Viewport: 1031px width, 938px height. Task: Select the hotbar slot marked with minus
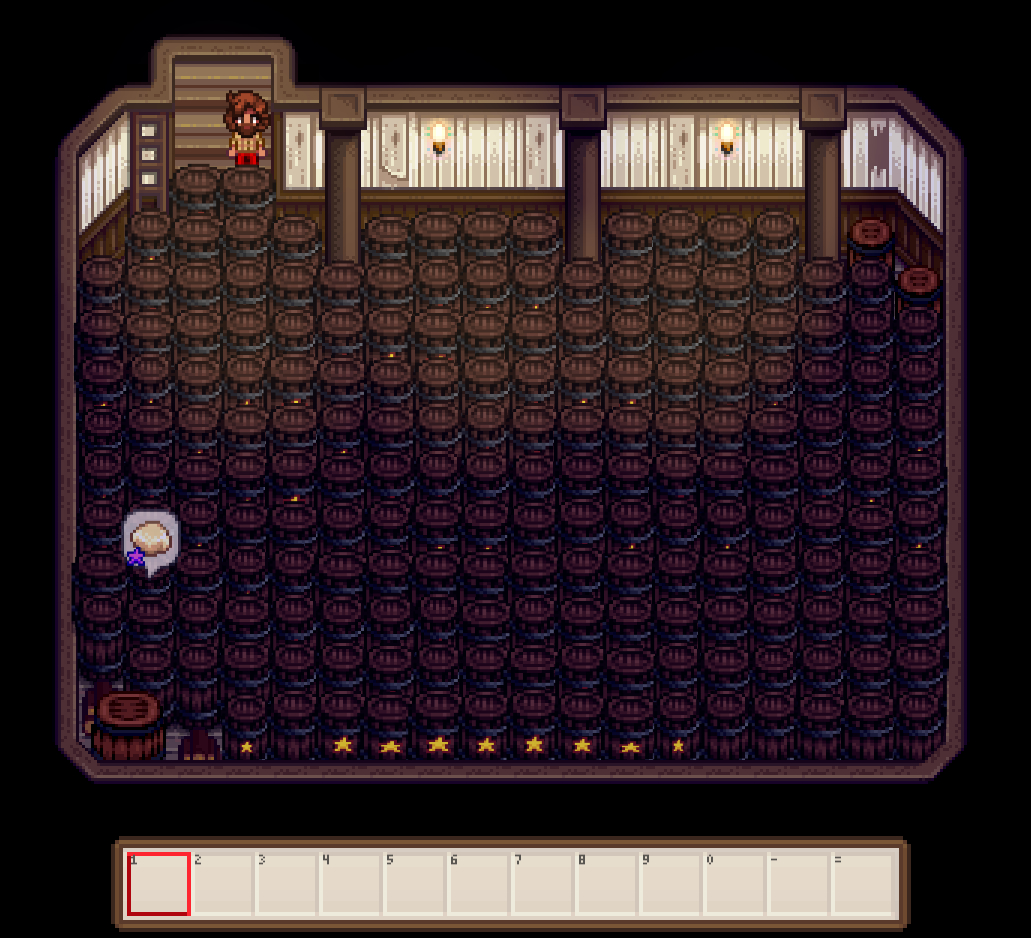(x=798, y=883)
